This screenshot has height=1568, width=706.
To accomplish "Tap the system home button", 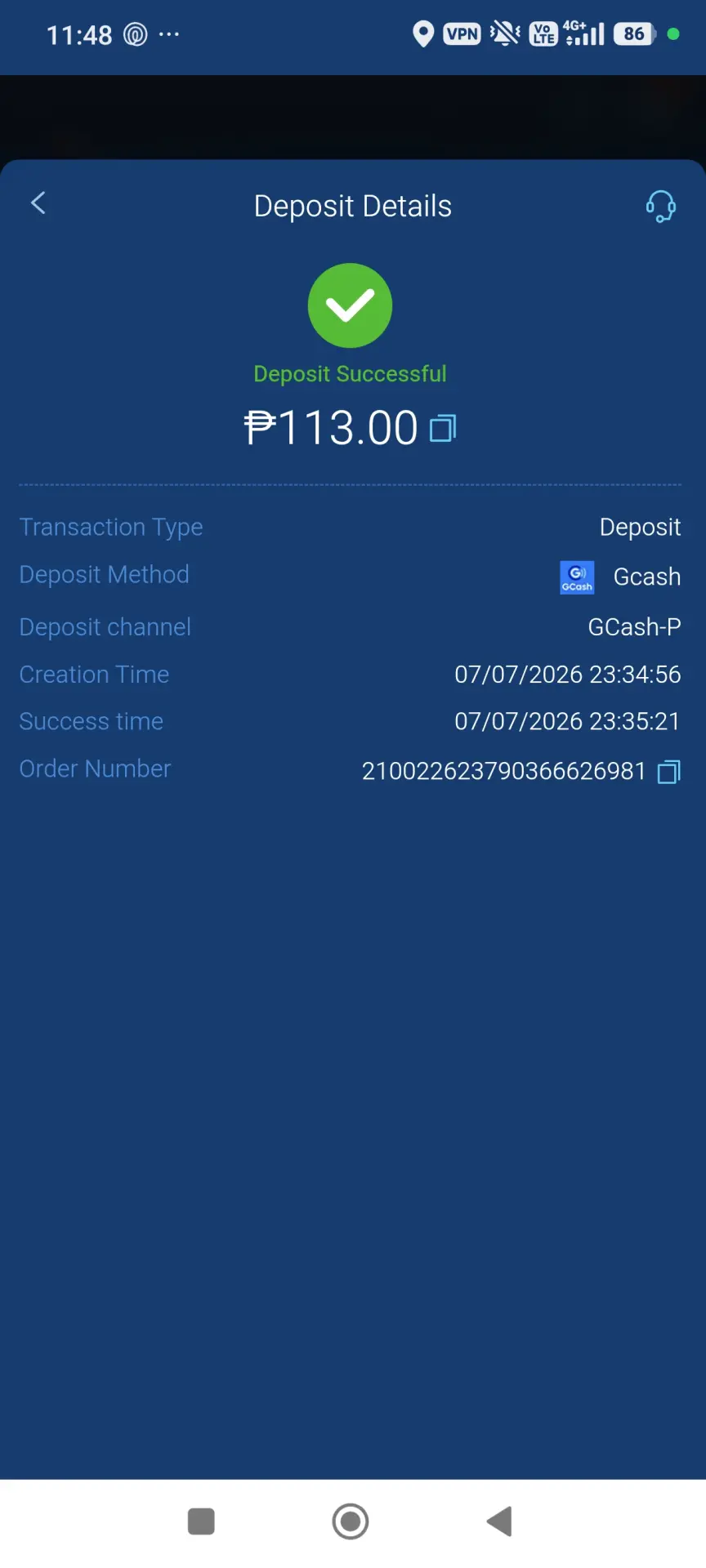I will 351,1521.
